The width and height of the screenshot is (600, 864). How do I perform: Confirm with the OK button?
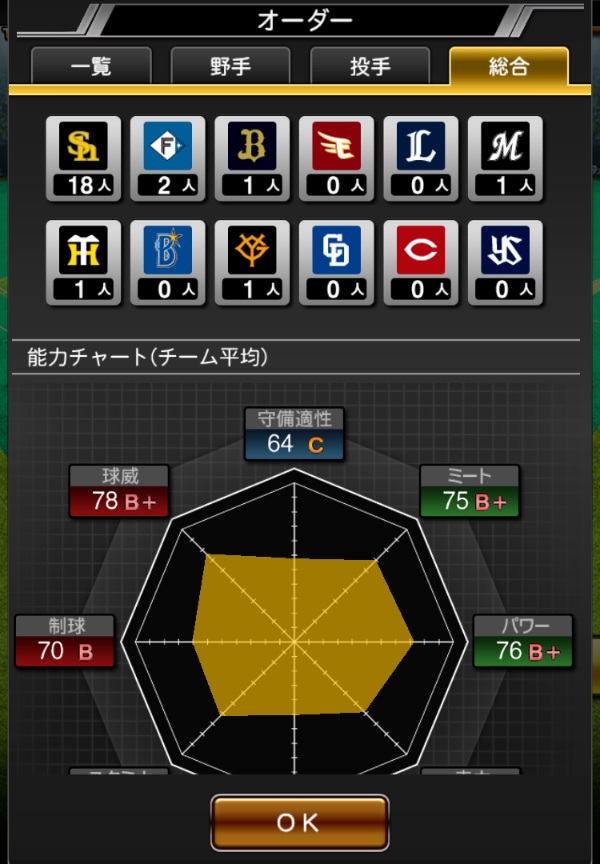(299, 822)
